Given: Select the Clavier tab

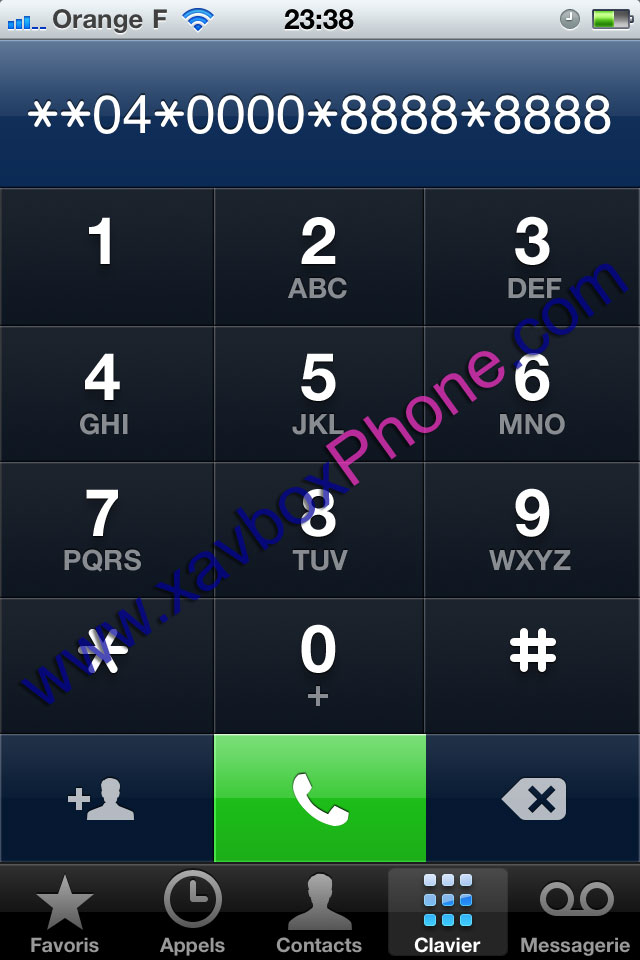Looking at the screenshot, I should click(x=447, y=913).
